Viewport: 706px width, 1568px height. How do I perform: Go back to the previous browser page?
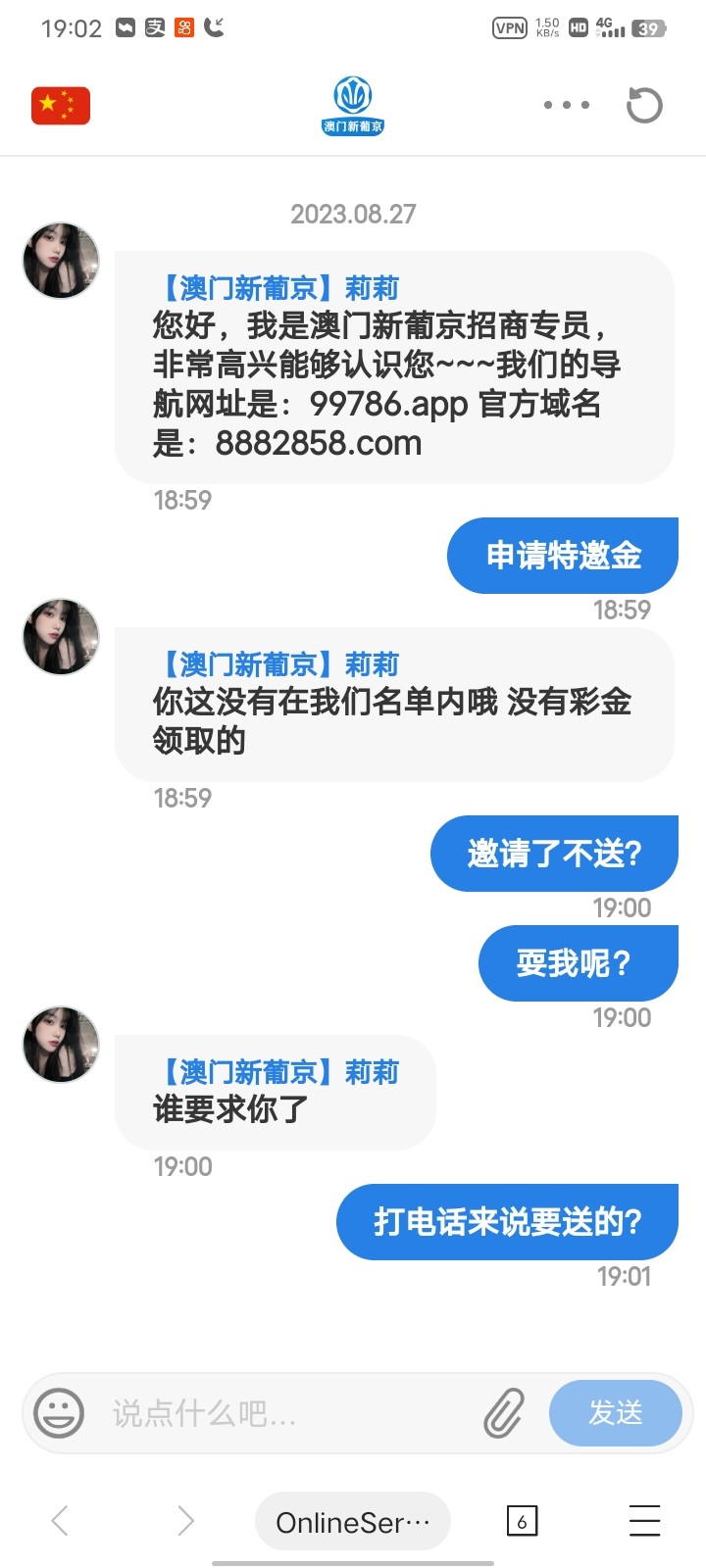(x=60, y=1521)
